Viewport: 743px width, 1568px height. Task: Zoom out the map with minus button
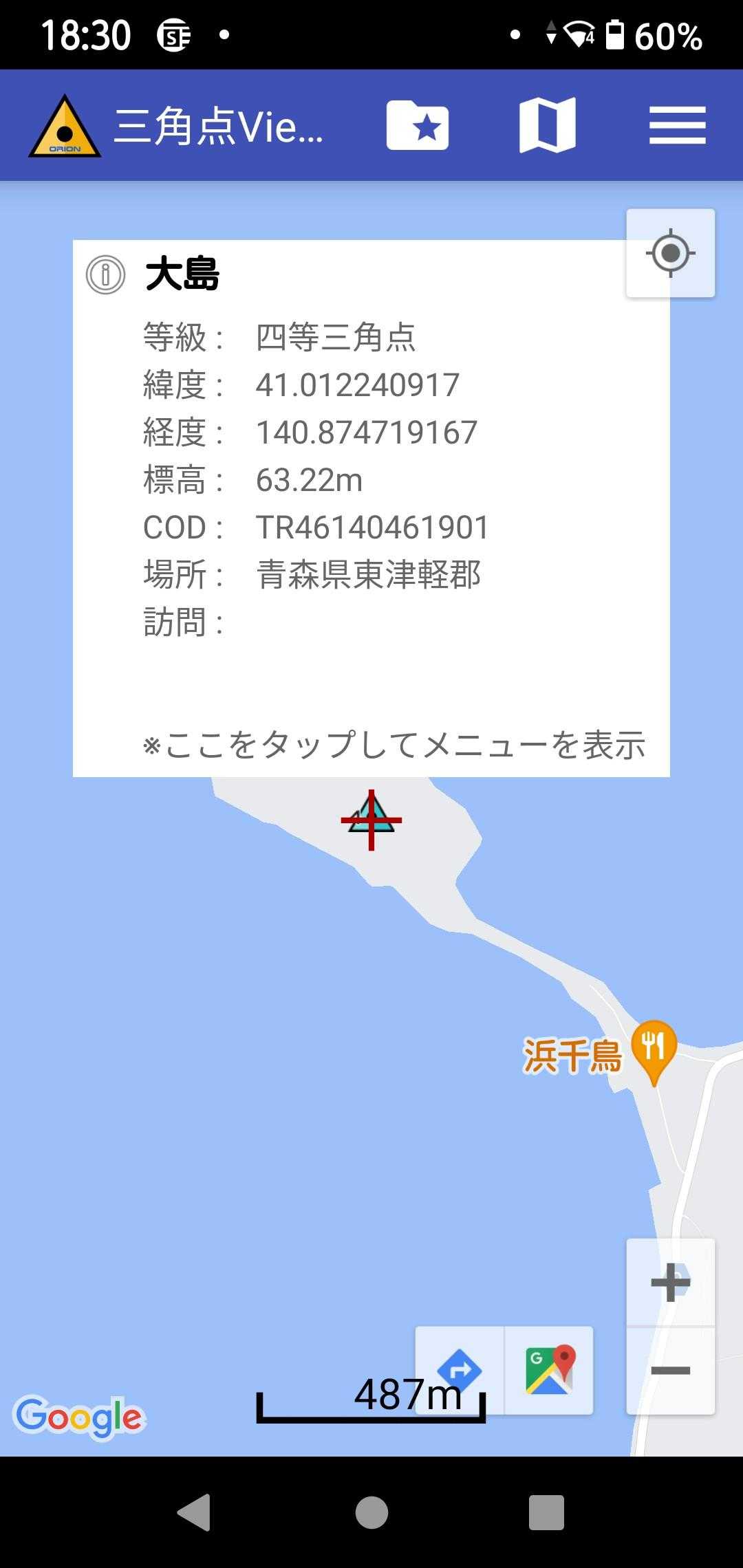(x=670, y=1371)
